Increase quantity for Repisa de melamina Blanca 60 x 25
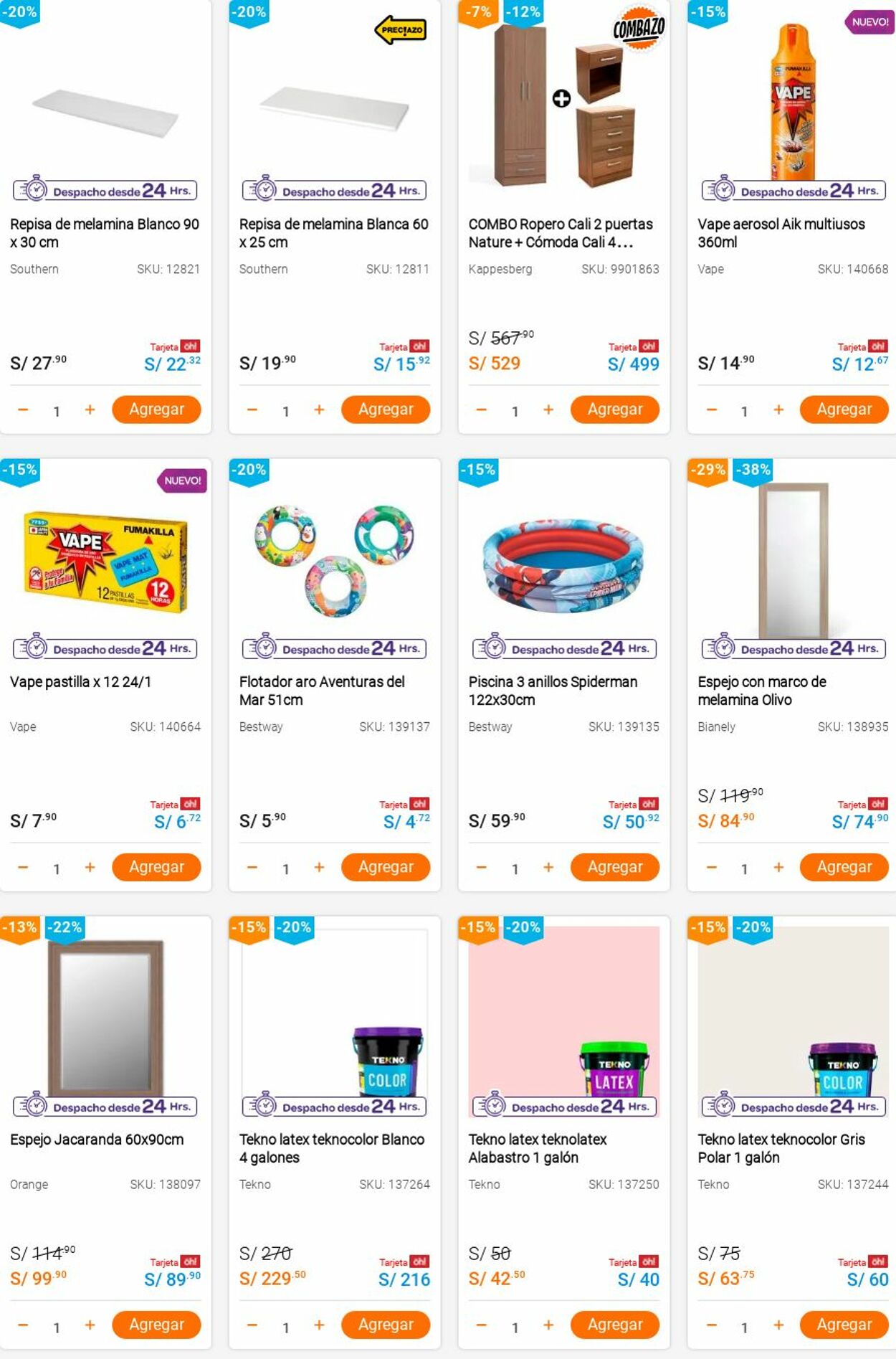This screenshot has width=896, height=1359. coord(319,409)
